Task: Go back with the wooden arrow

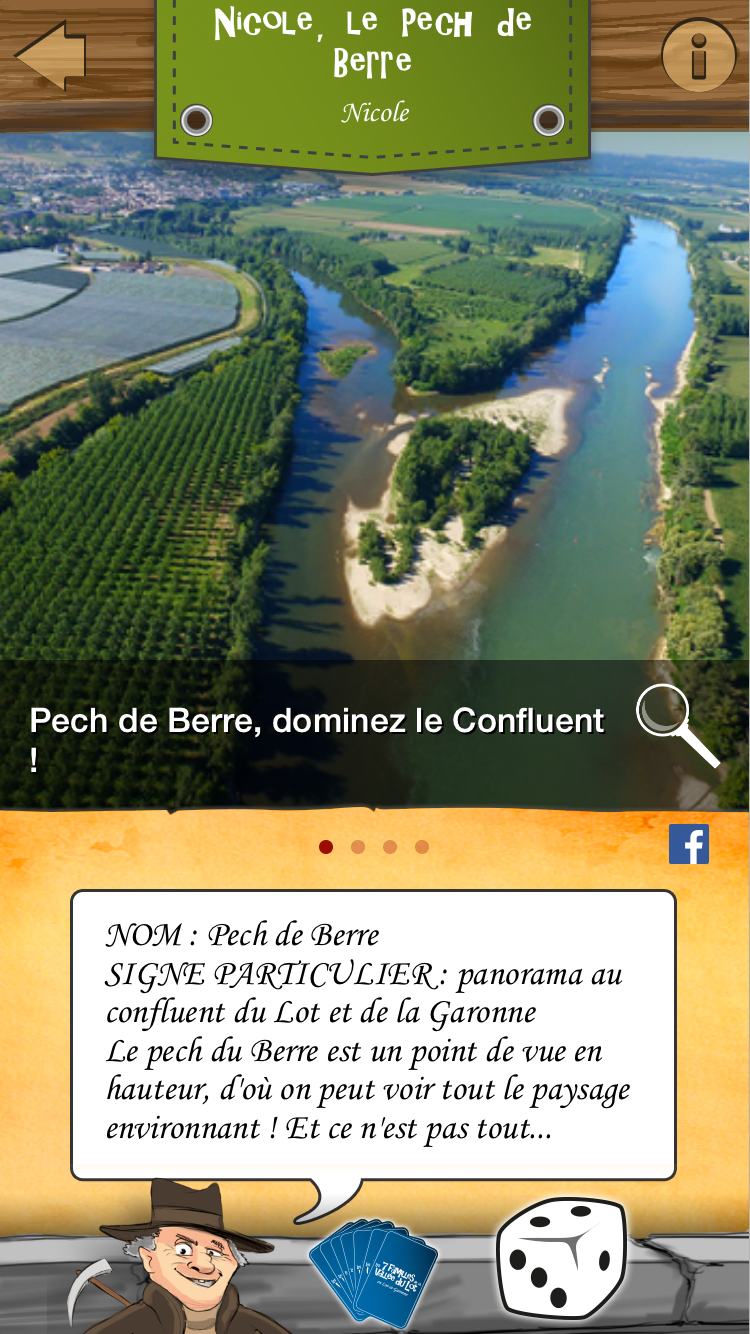Action: (50, 56)
